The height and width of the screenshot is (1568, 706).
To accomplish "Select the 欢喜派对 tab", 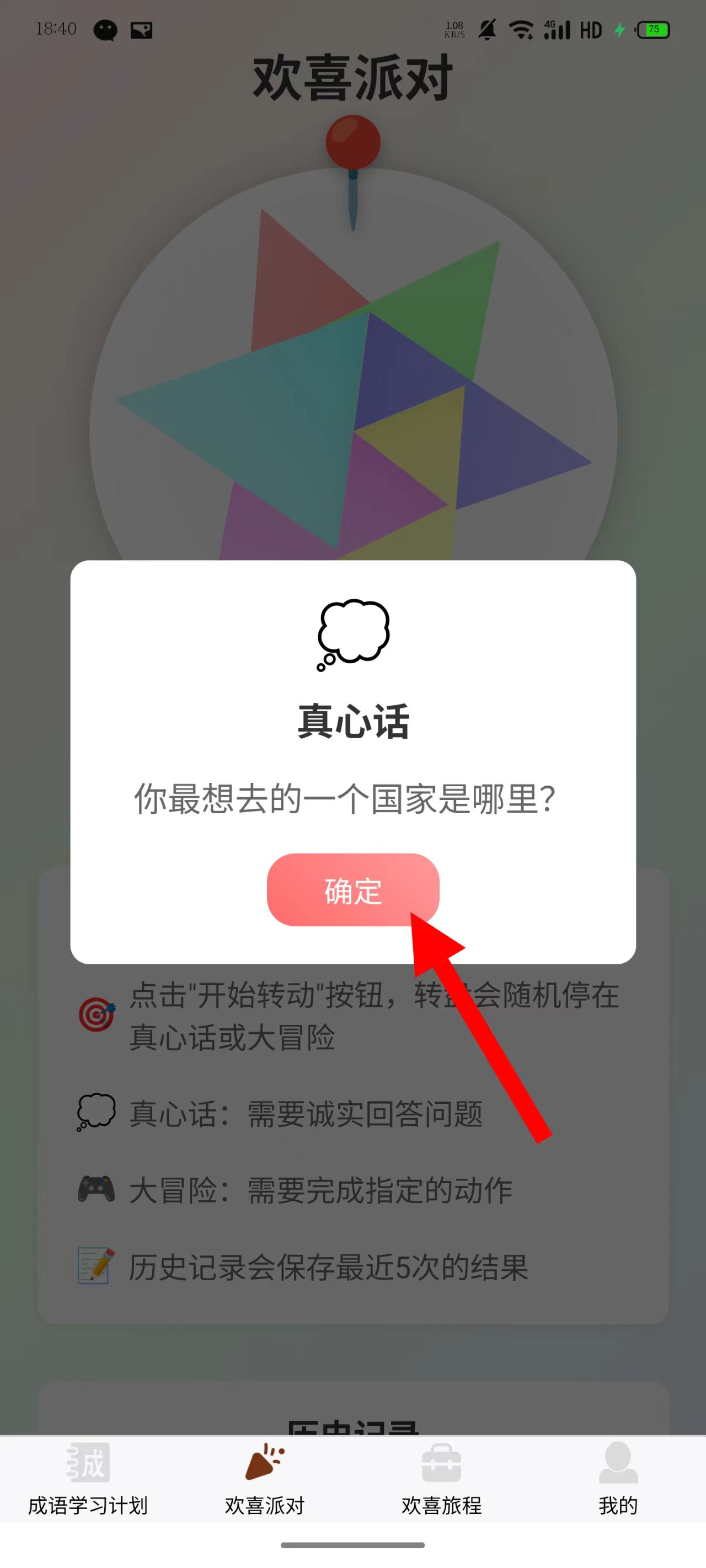I will pyautogui.click(x=265, y=1479).
